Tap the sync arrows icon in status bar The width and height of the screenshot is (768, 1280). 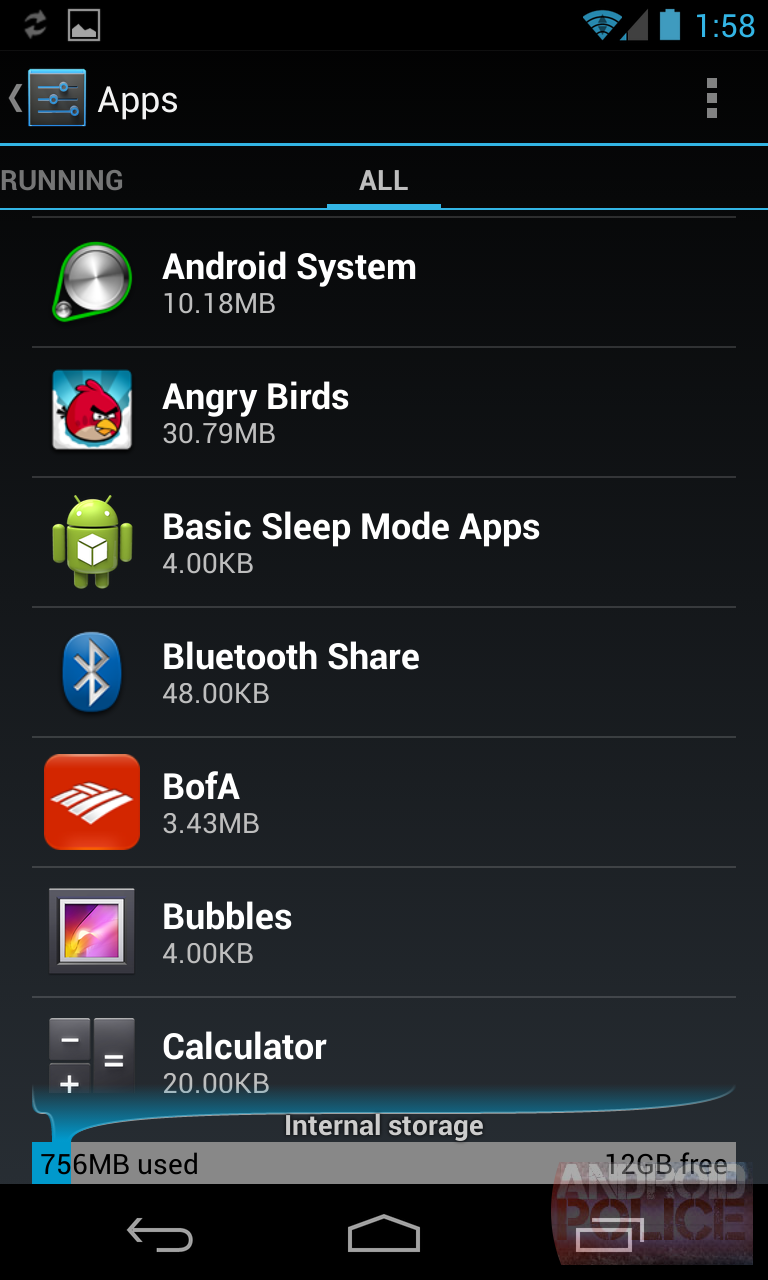click(36, 25)
